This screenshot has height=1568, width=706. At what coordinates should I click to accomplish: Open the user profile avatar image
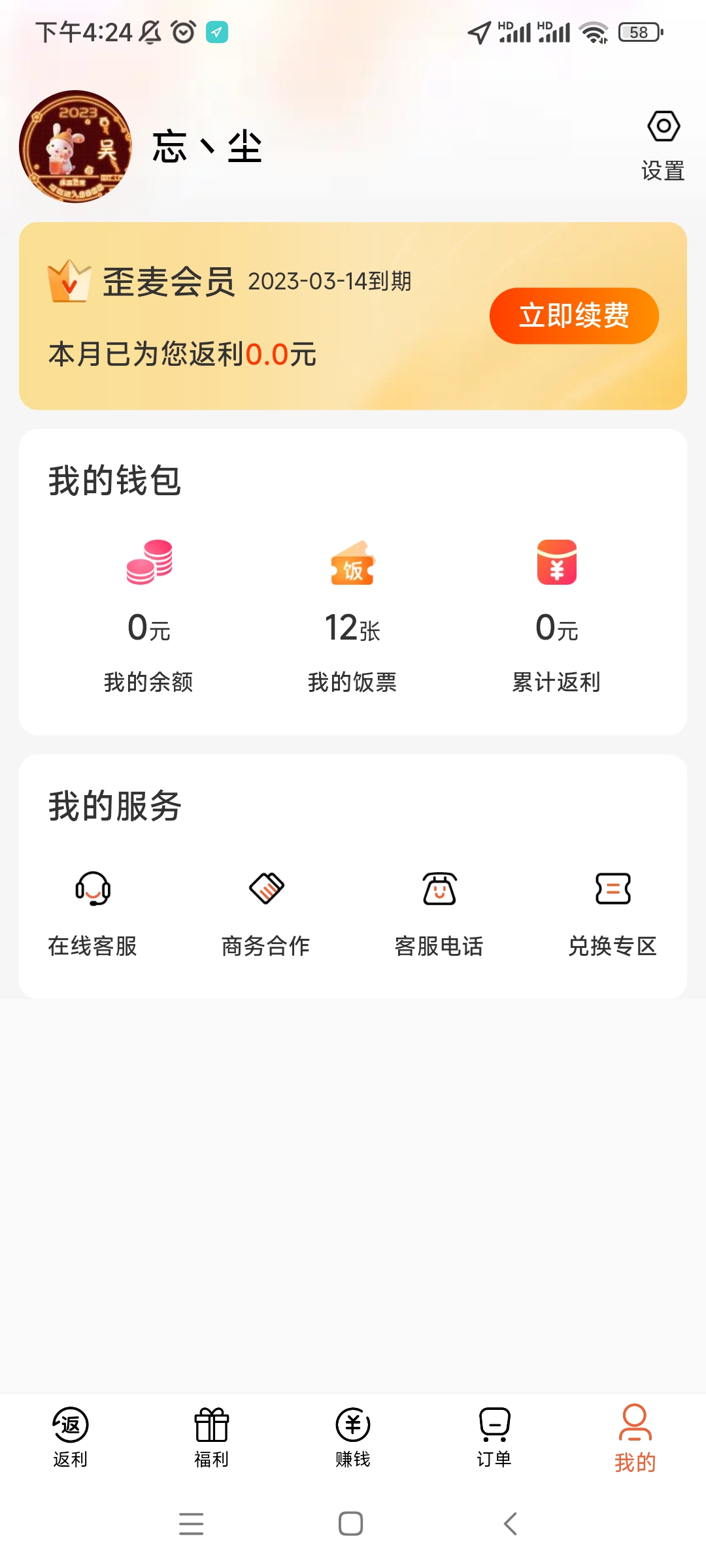(75, 146)
